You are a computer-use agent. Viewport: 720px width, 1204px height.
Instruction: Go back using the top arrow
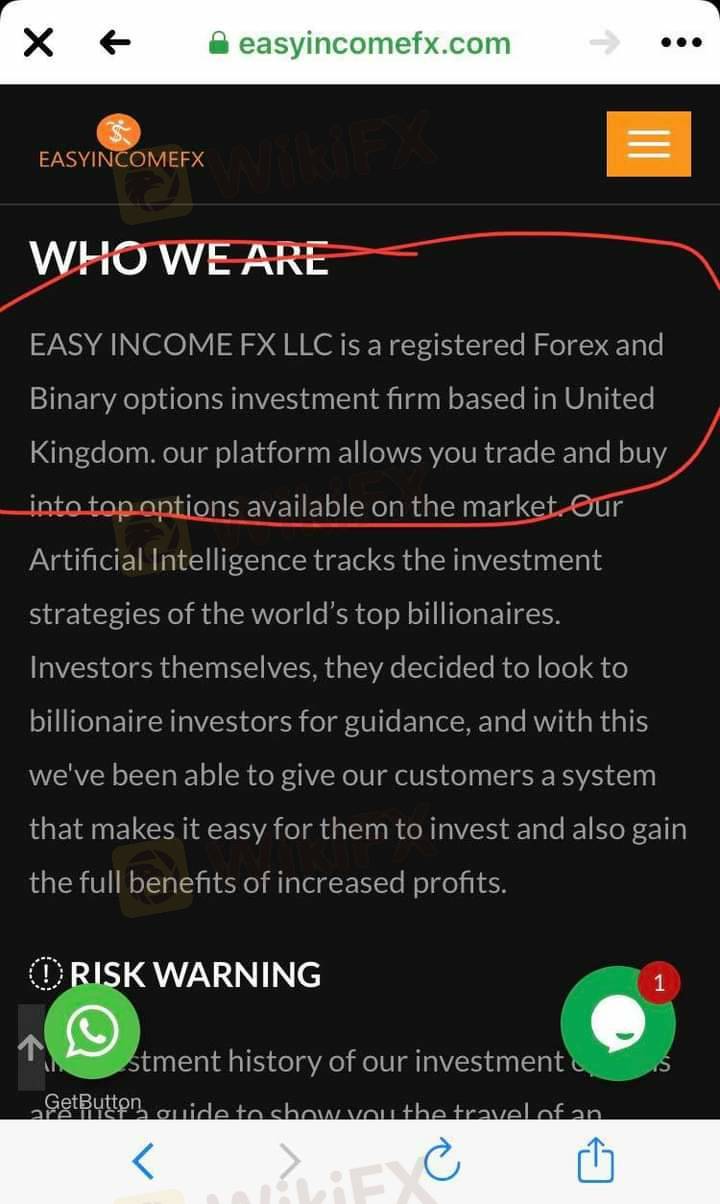point(116,43)
